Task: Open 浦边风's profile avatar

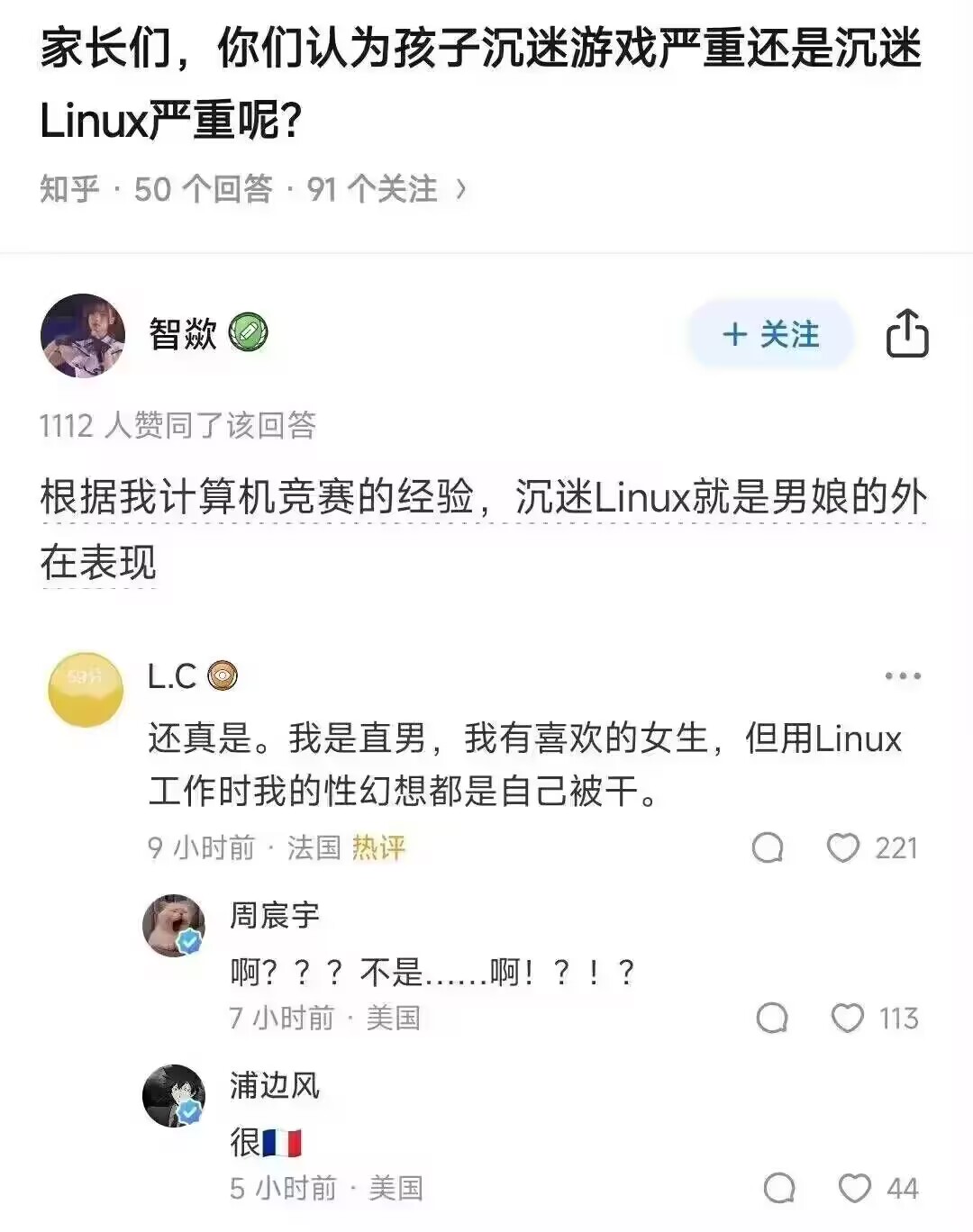Action: point(174,1096)
